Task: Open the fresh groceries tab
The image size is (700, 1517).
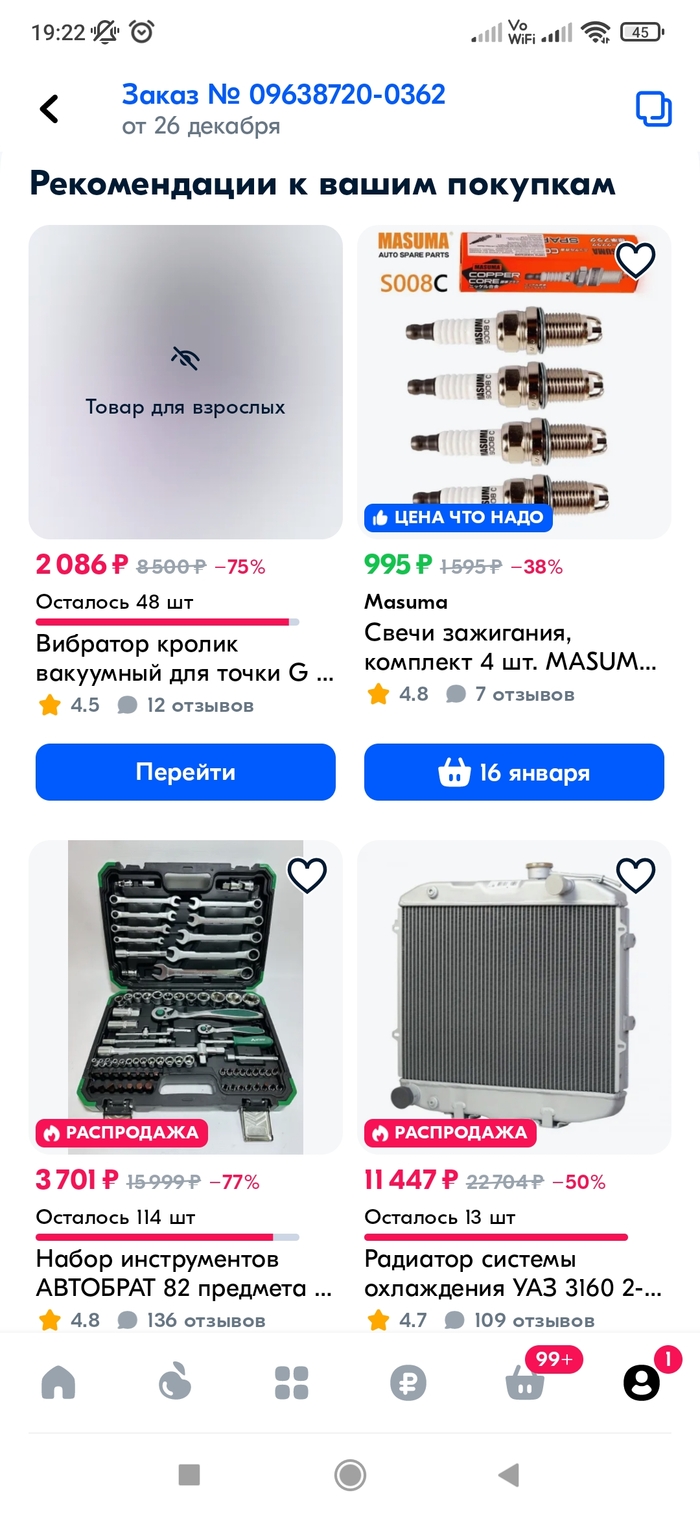Action: coord(175,1383)
